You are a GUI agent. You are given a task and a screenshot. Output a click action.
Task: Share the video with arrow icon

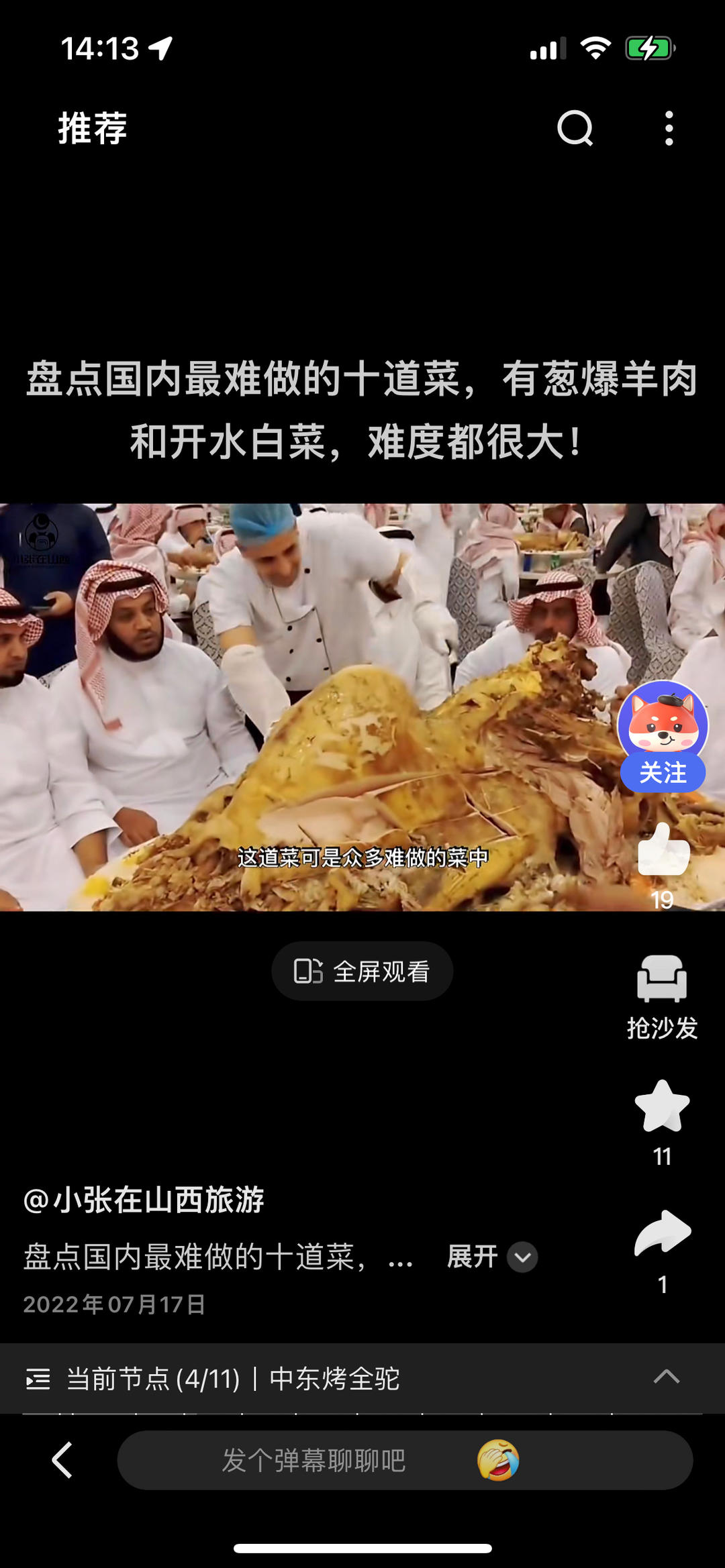tap(663, 1233)
